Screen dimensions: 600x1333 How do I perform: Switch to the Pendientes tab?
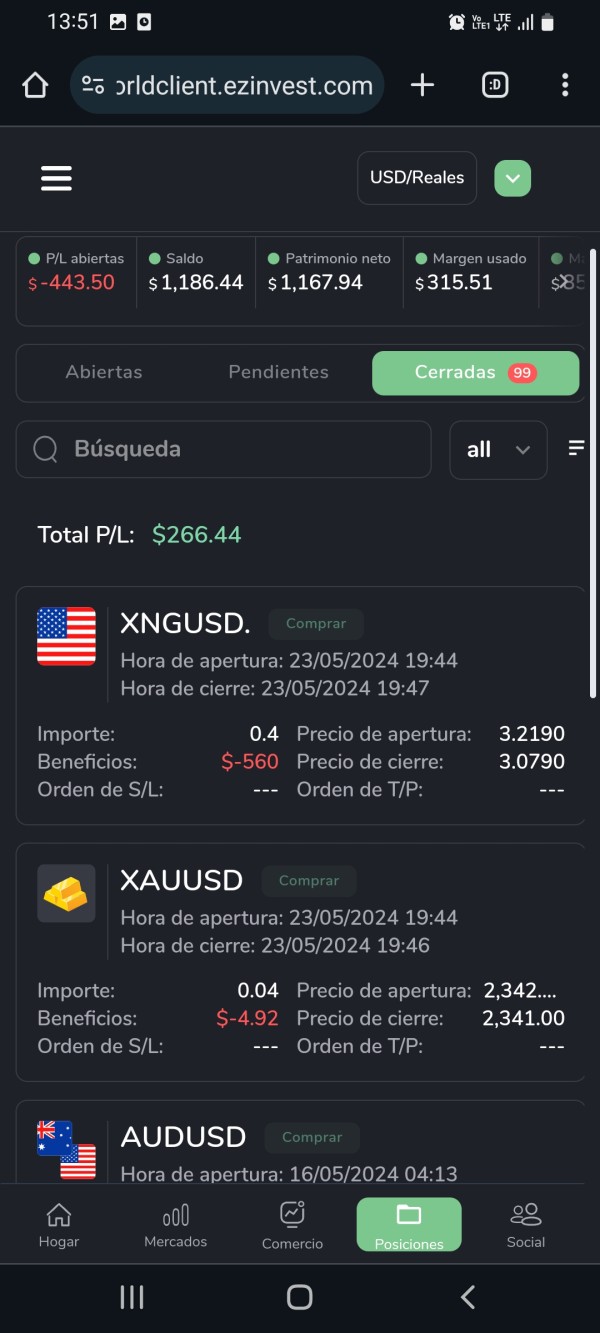pyautogui.click(x=278, y=372)
